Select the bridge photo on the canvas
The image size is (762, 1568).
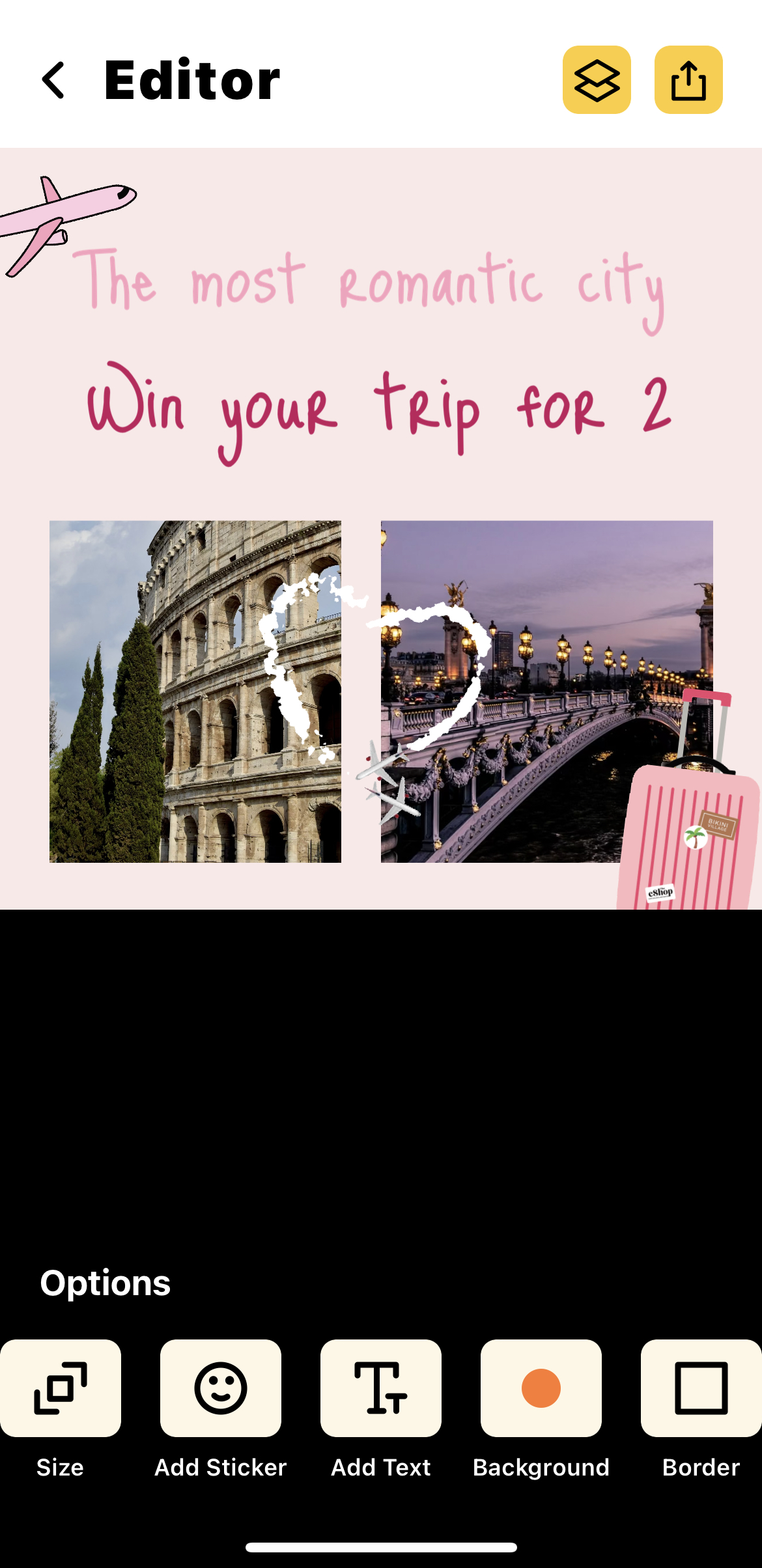(x=547, y=692)
